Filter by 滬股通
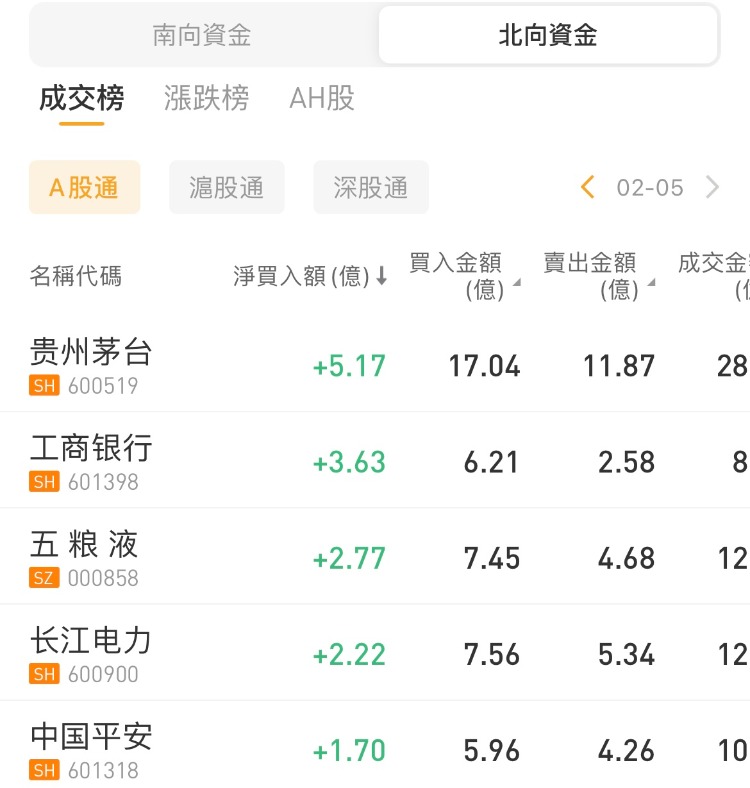Screen dimensions: 750x788 (227, 187)
